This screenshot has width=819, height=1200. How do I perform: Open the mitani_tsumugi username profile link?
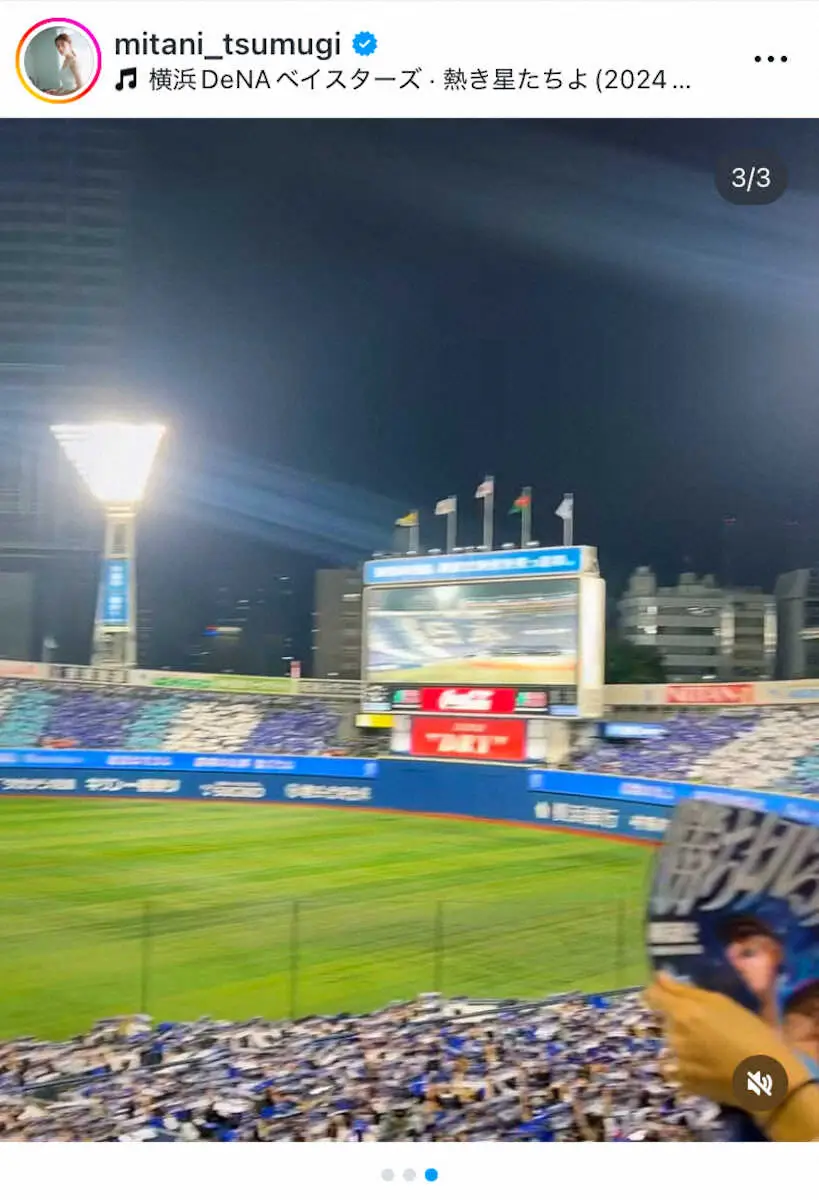tap(227, 44)
